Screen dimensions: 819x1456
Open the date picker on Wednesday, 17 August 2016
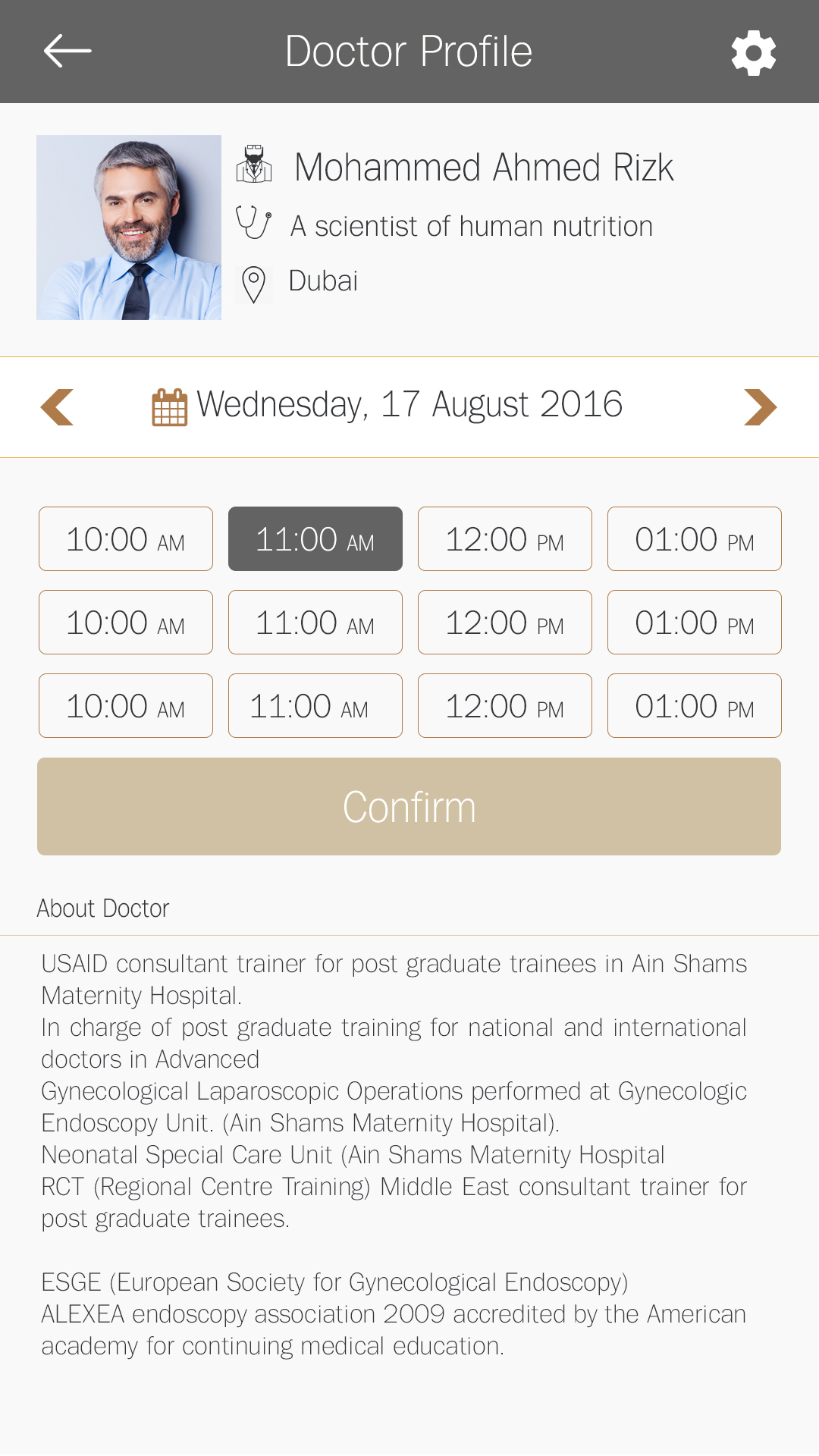click(388, 405)
